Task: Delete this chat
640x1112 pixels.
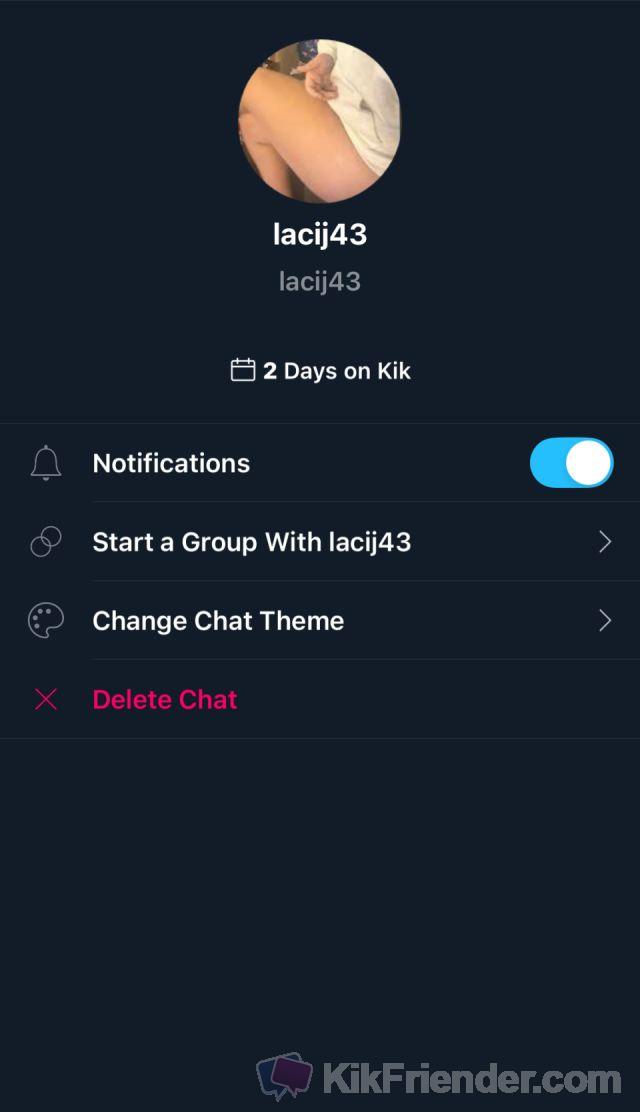Action: [x=320, y=699]
